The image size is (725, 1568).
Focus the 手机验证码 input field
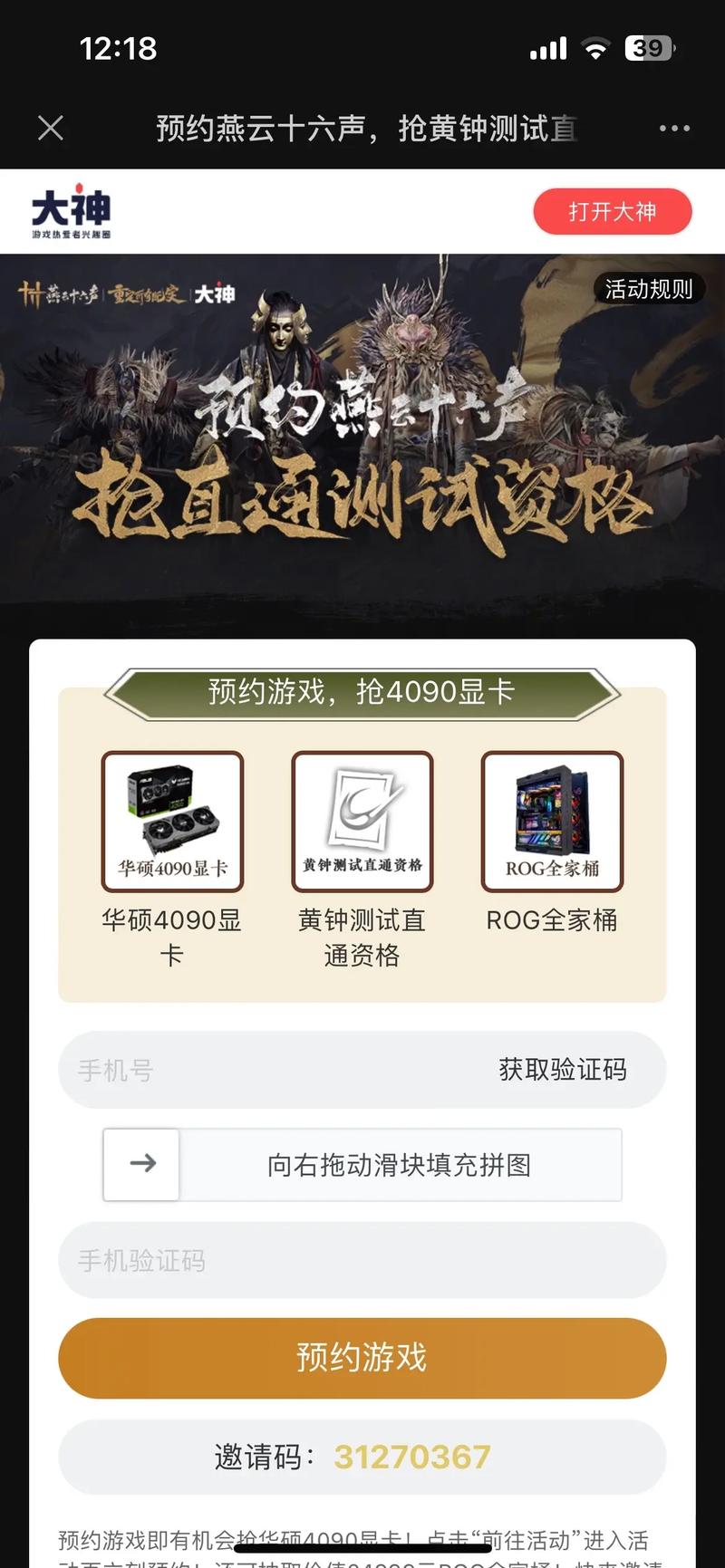362,1260
